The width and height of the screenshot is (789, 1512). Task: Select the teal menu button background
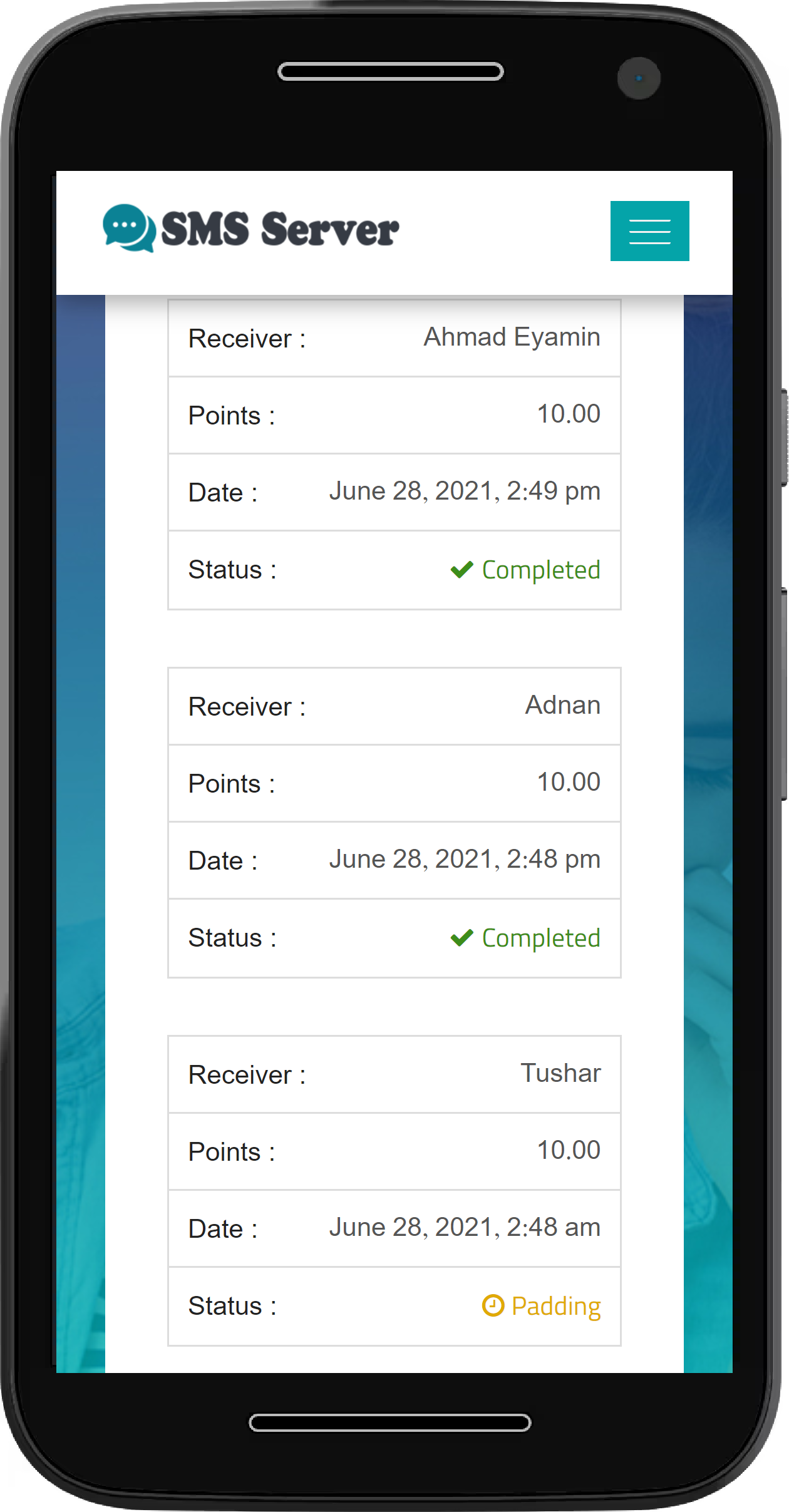click(x=649, y=231)
